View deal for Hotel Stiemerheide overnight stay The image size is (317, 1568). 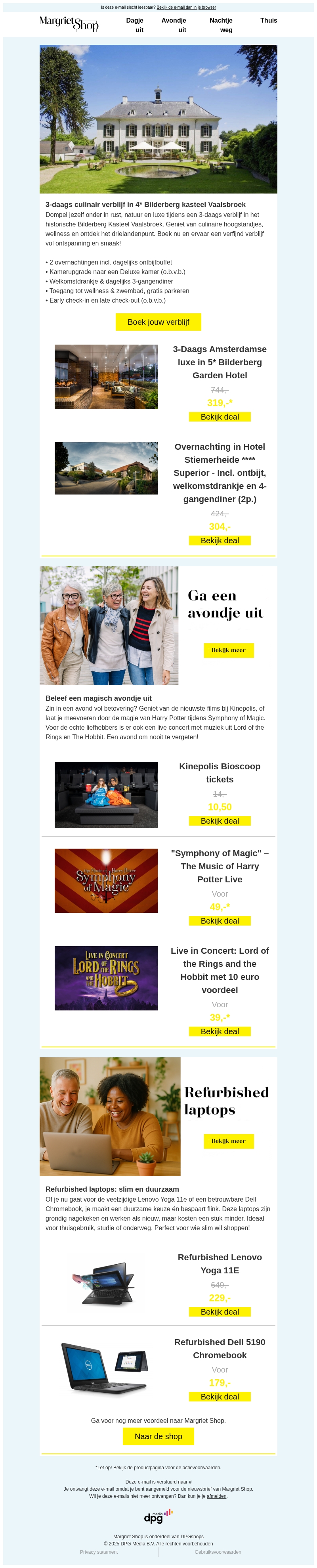(220, 541)
